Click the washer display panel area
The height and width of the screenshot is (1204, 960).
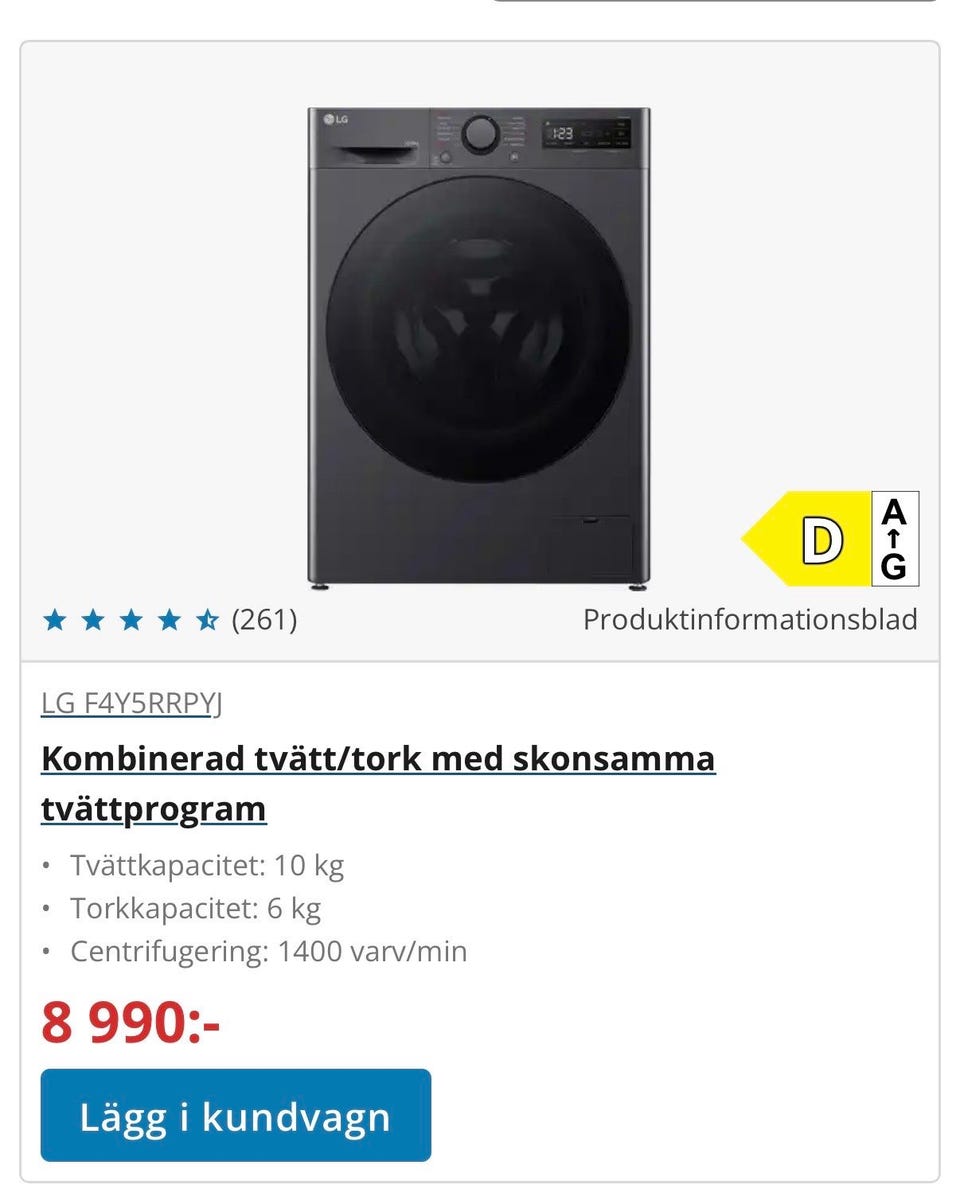click(x=585, y=131)
